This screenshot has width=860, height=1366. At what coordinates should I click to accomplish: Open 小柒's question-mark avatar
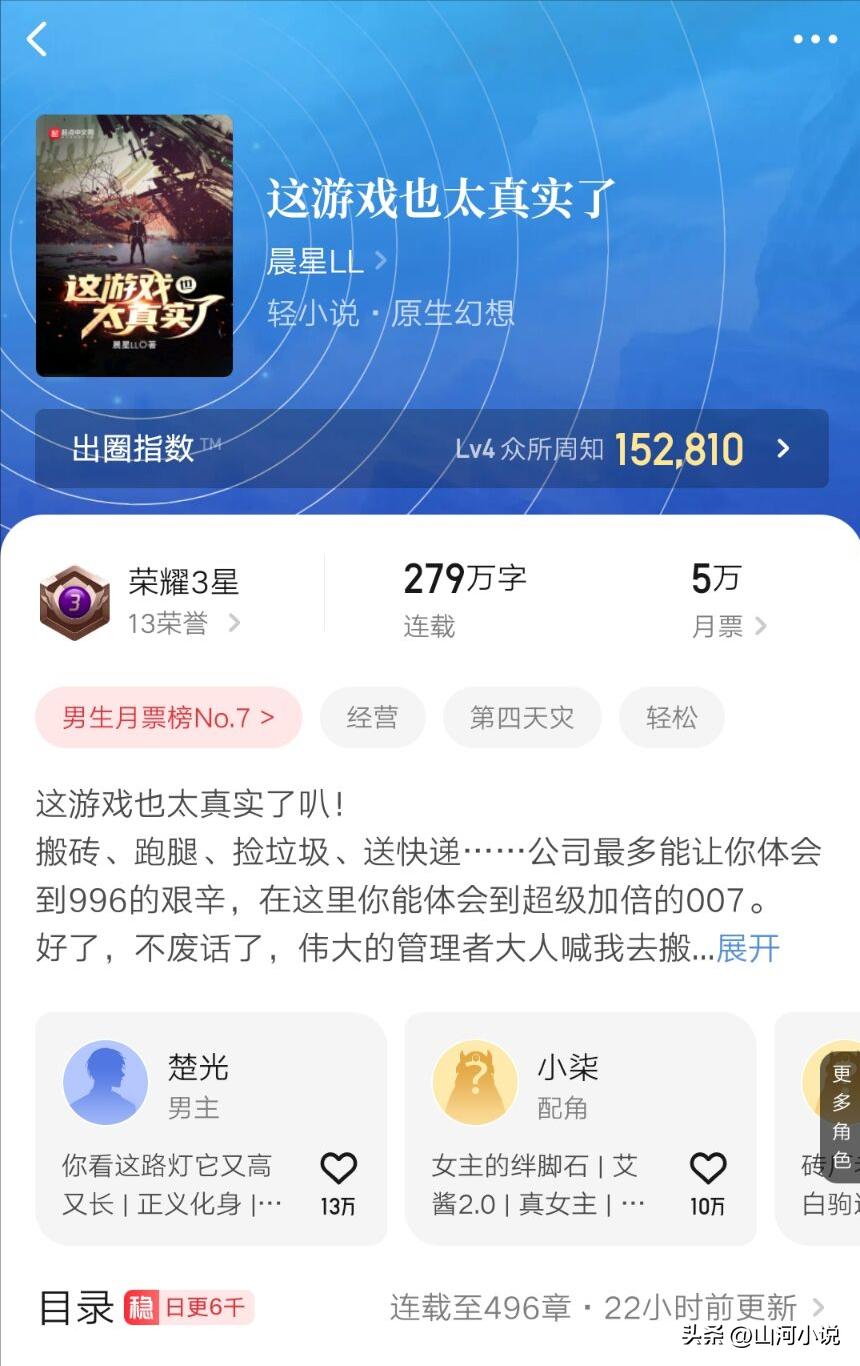pos(475,1081)
